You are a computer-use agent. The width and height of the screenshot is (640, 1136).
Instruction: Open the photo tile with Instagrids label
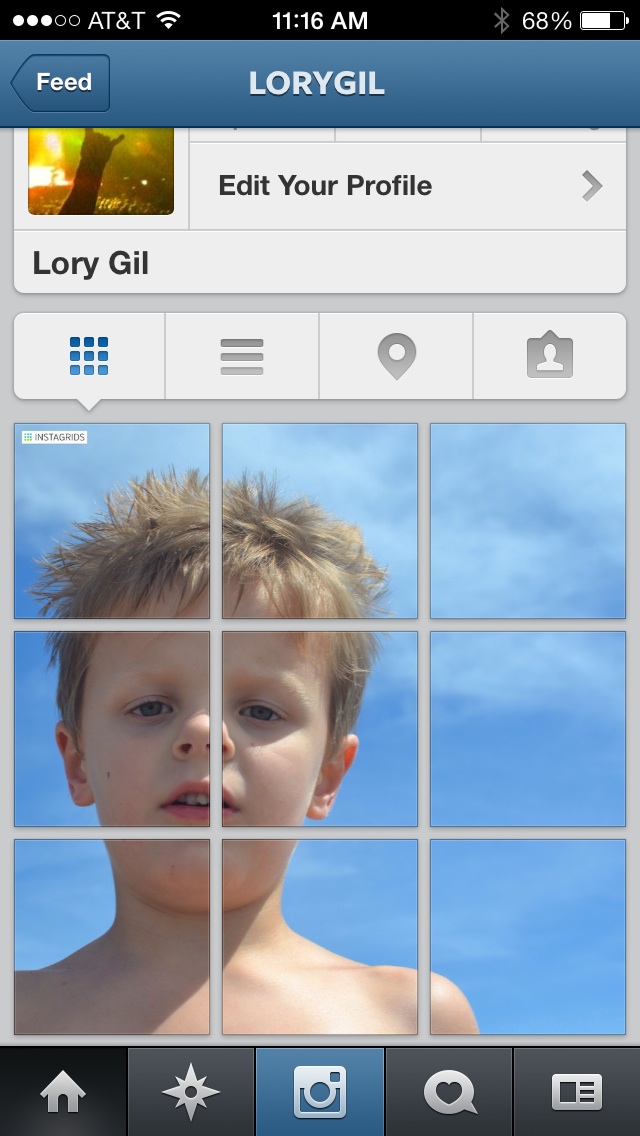112,521
